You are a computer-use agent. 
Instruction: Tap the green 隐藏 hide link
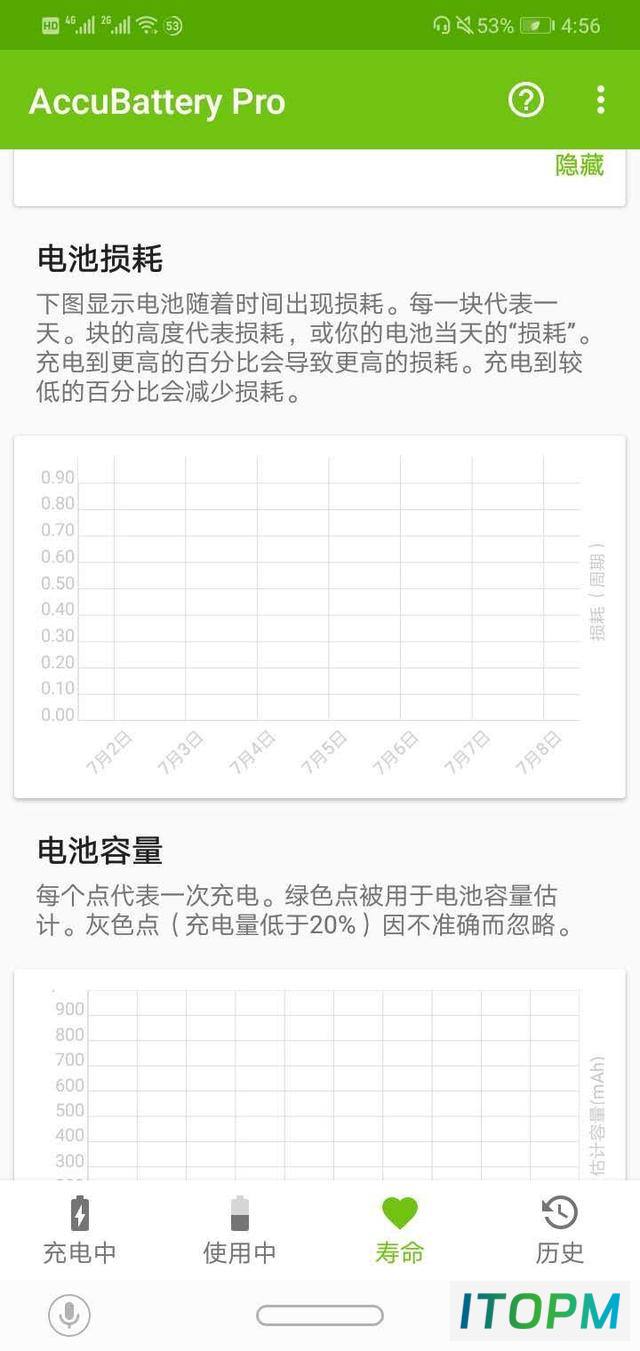pos(580,165)
